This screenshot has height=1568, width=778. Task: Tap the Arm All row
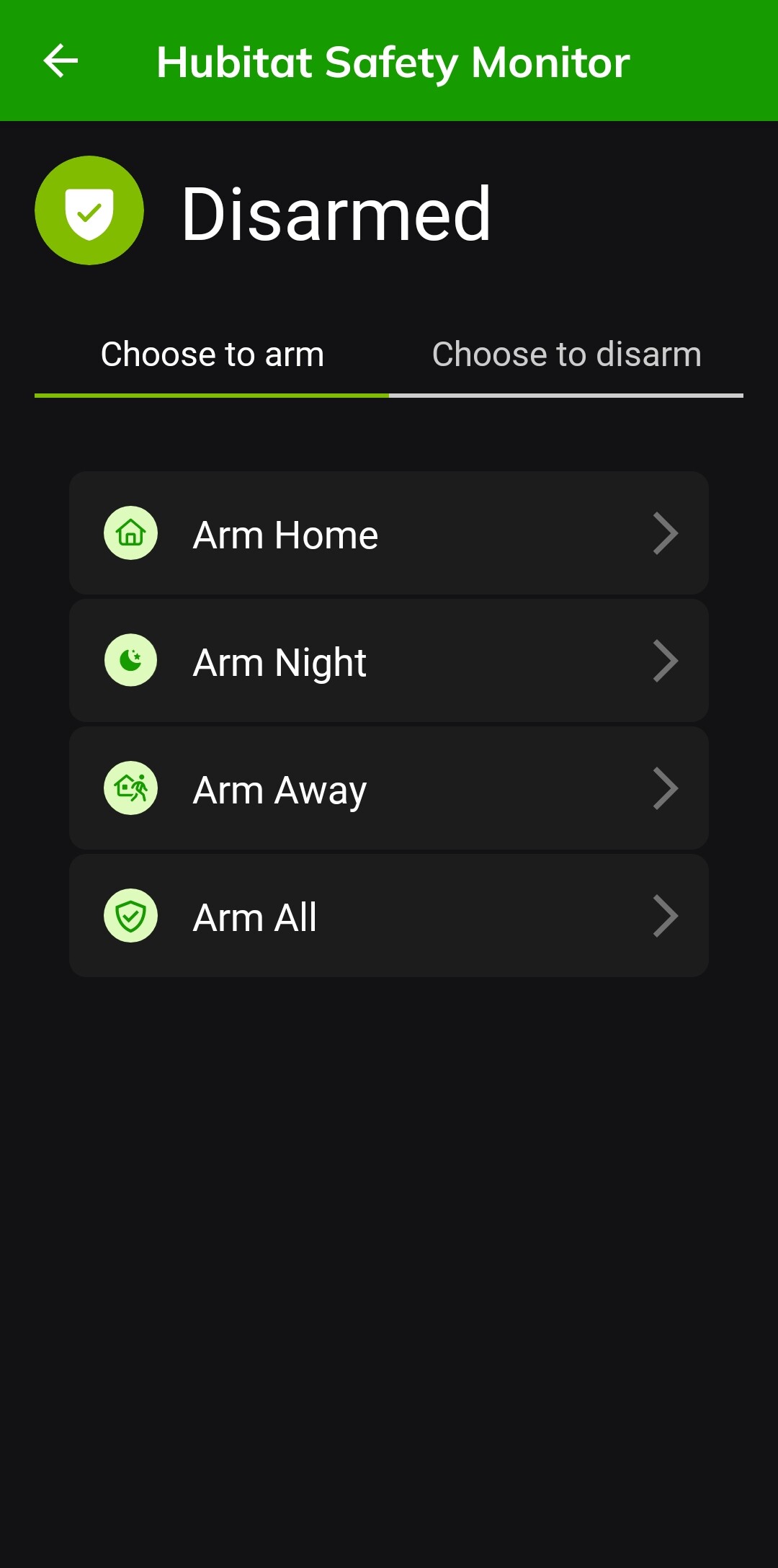[389, 916]
